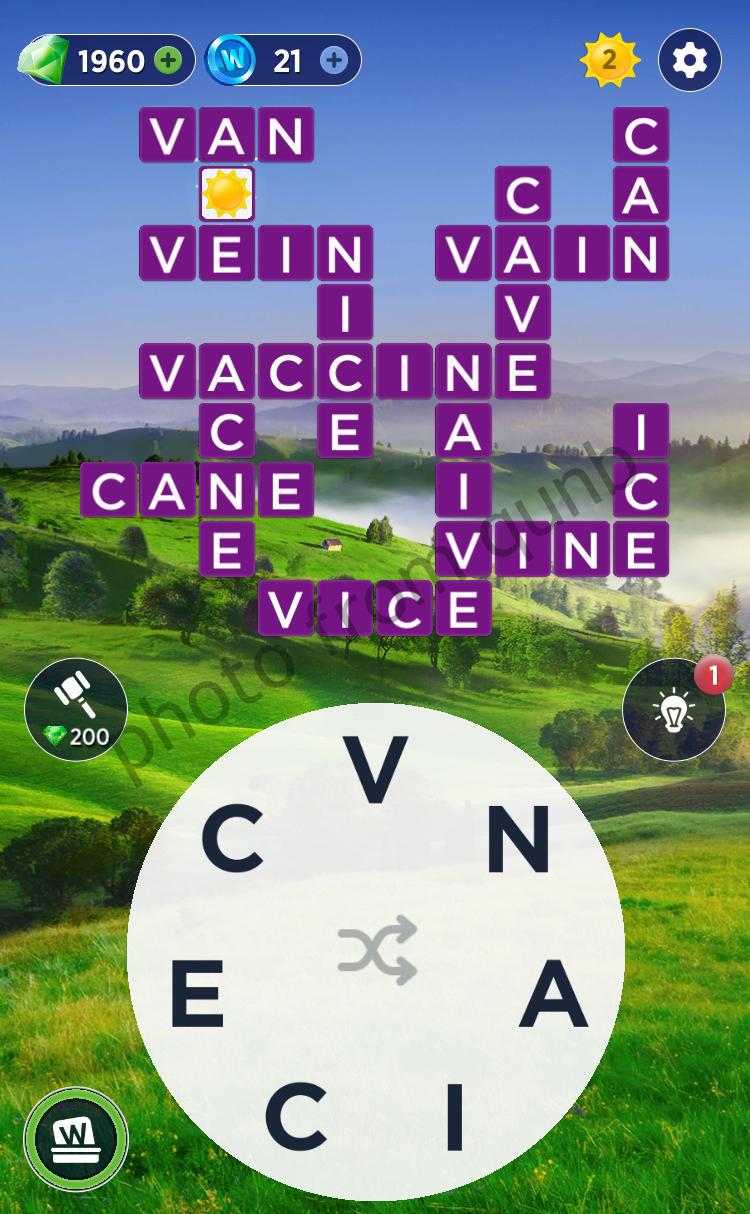Add more W coins
The height and width of the screenshot is (1214, 750).
334,61
